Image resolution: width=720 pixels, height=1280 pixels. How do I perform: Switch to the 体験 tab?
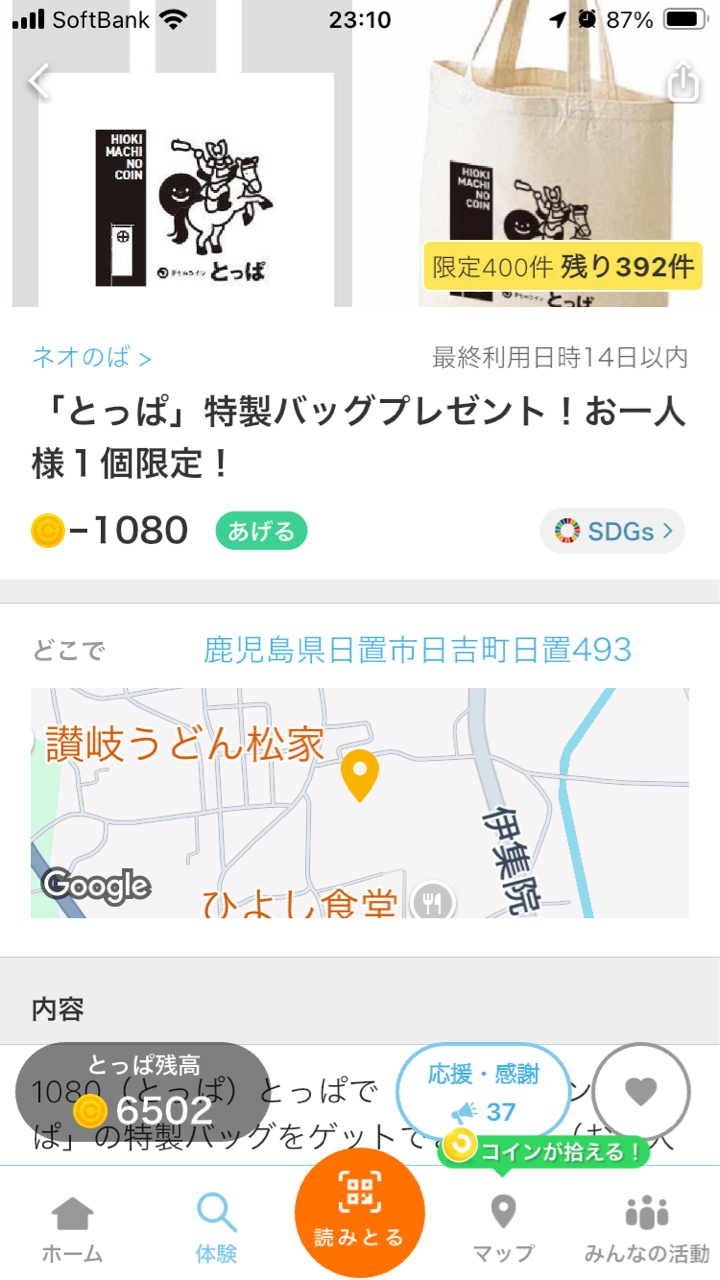tap(216, 1228)
